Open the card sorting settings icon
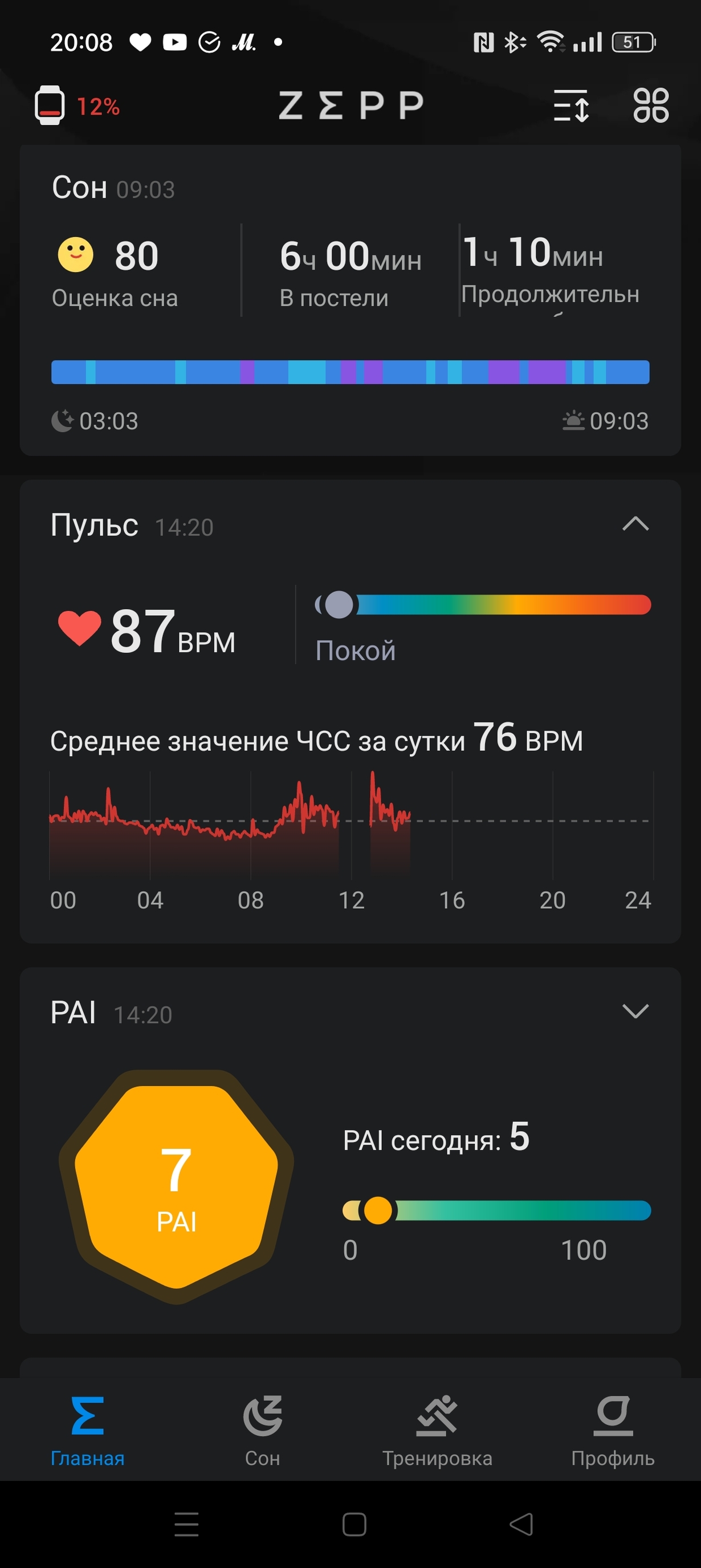Screen dimensions: 701x1568 pos(571,105)
